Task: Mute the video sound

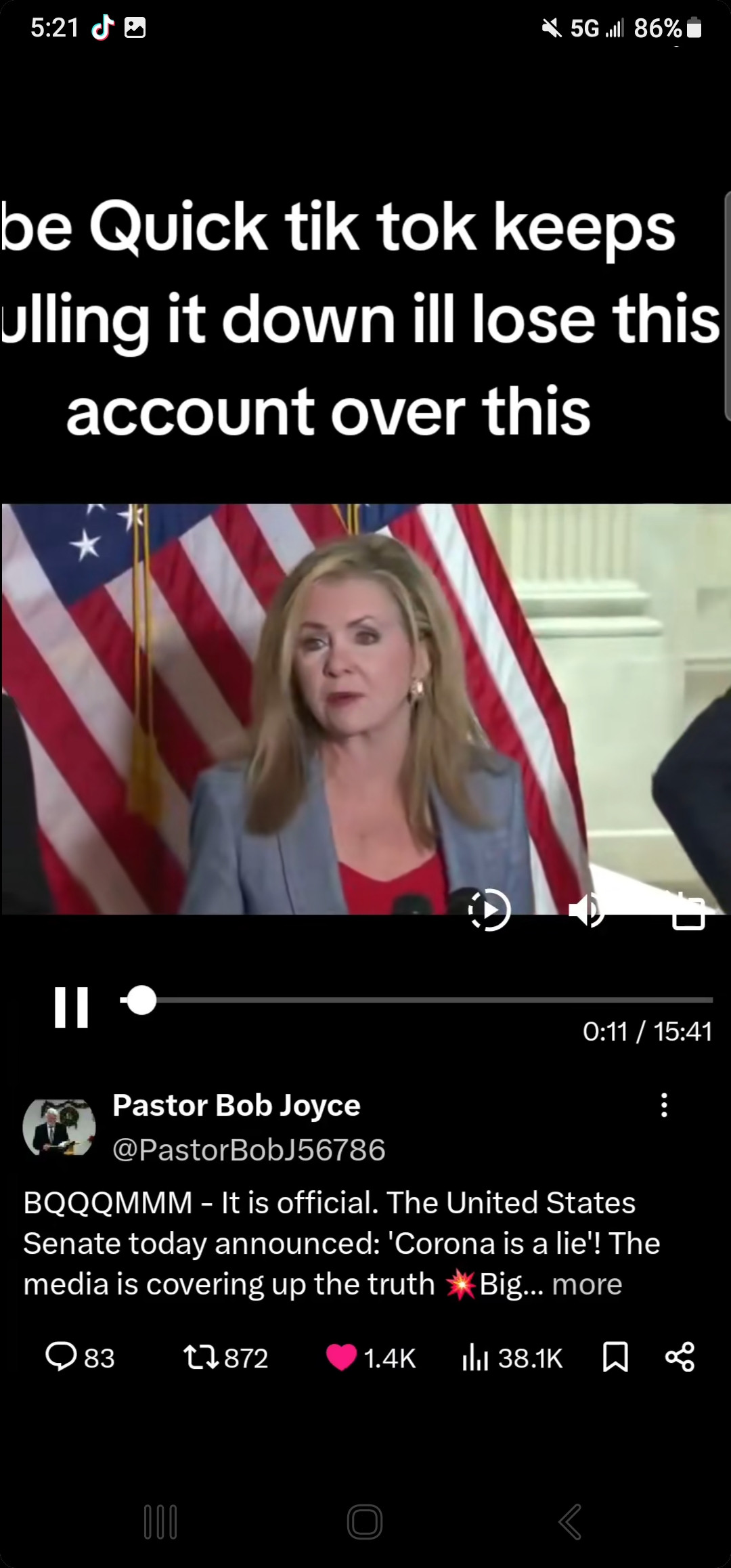Action: [586, 909]
